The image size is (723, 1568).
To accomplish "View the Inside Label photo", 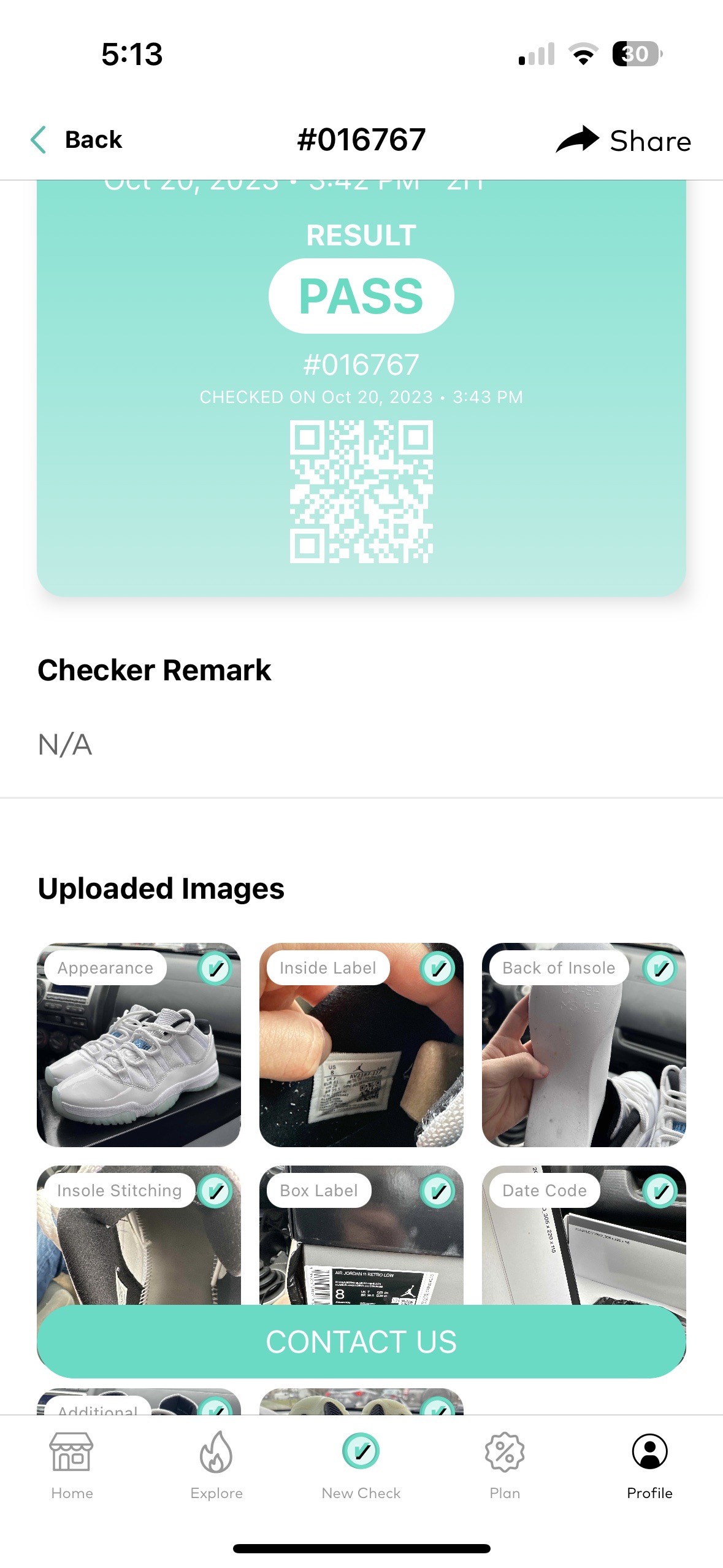I will pos(361,1045).
